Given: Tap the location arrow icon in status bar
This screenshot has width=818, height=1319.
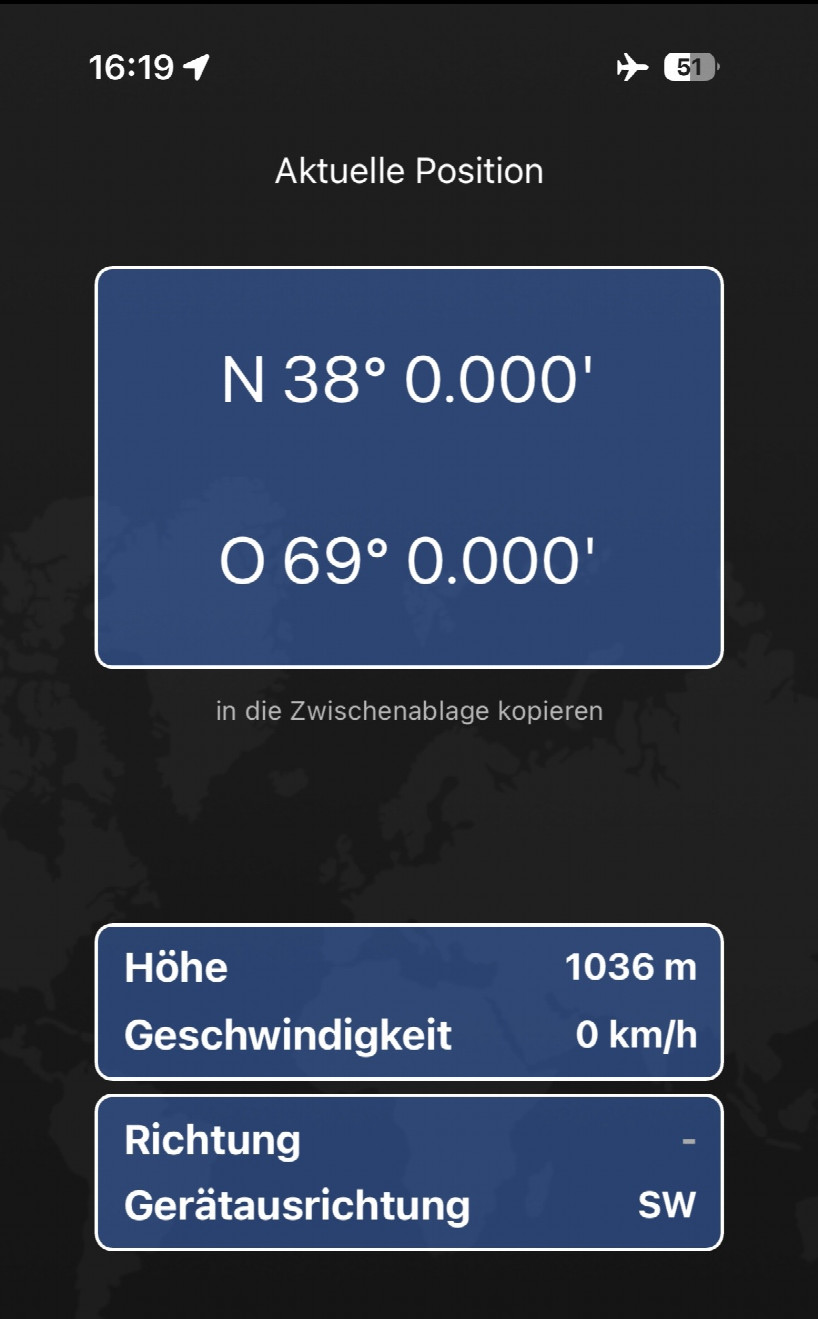Looking at the screenshot, I should [x=200, y=66].
